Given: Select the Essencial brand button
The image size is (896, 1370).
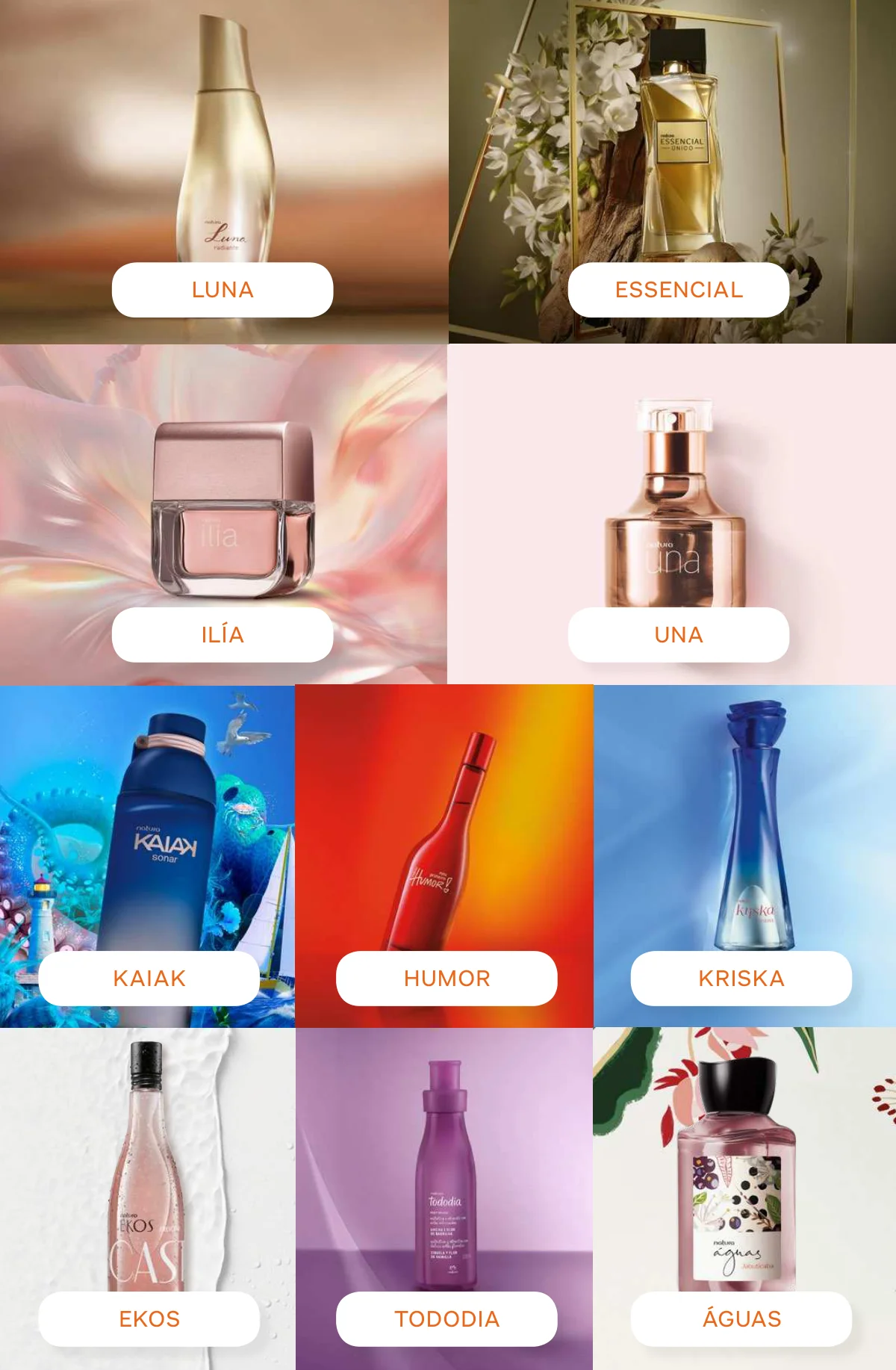Looking at the screenshot, I should tap(678, 290).
